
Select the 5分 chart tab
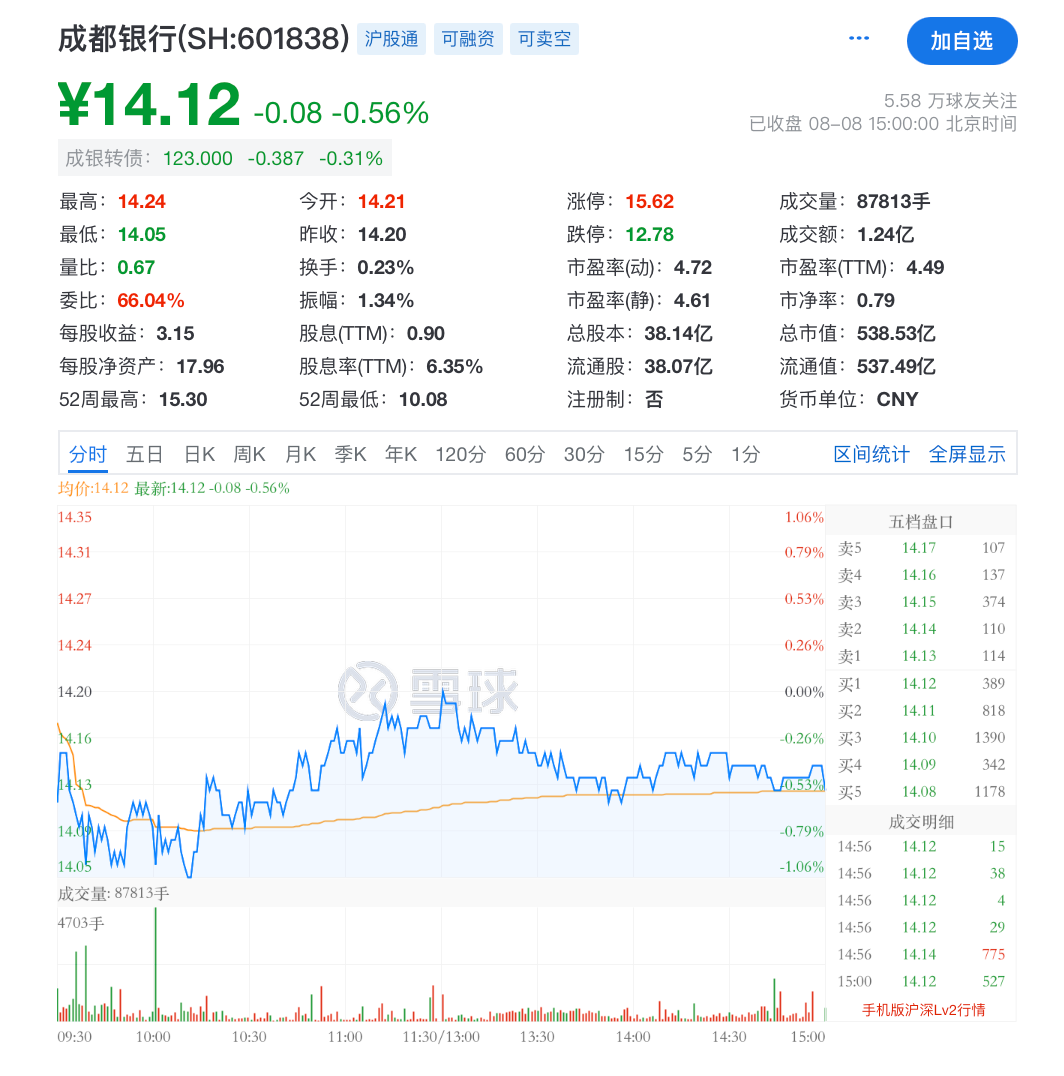click(x=697, y=455)
